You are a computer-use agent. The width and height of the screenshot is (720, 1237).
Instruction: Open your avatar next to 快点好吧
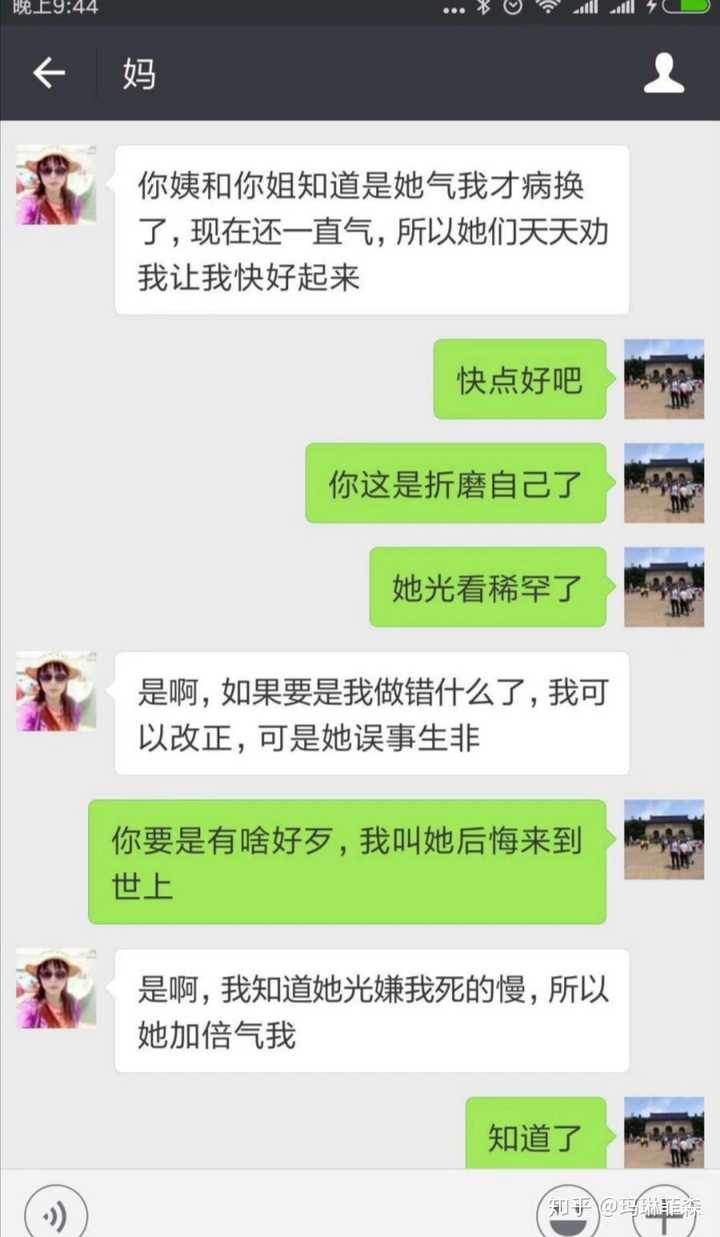(x=664, y=379)
